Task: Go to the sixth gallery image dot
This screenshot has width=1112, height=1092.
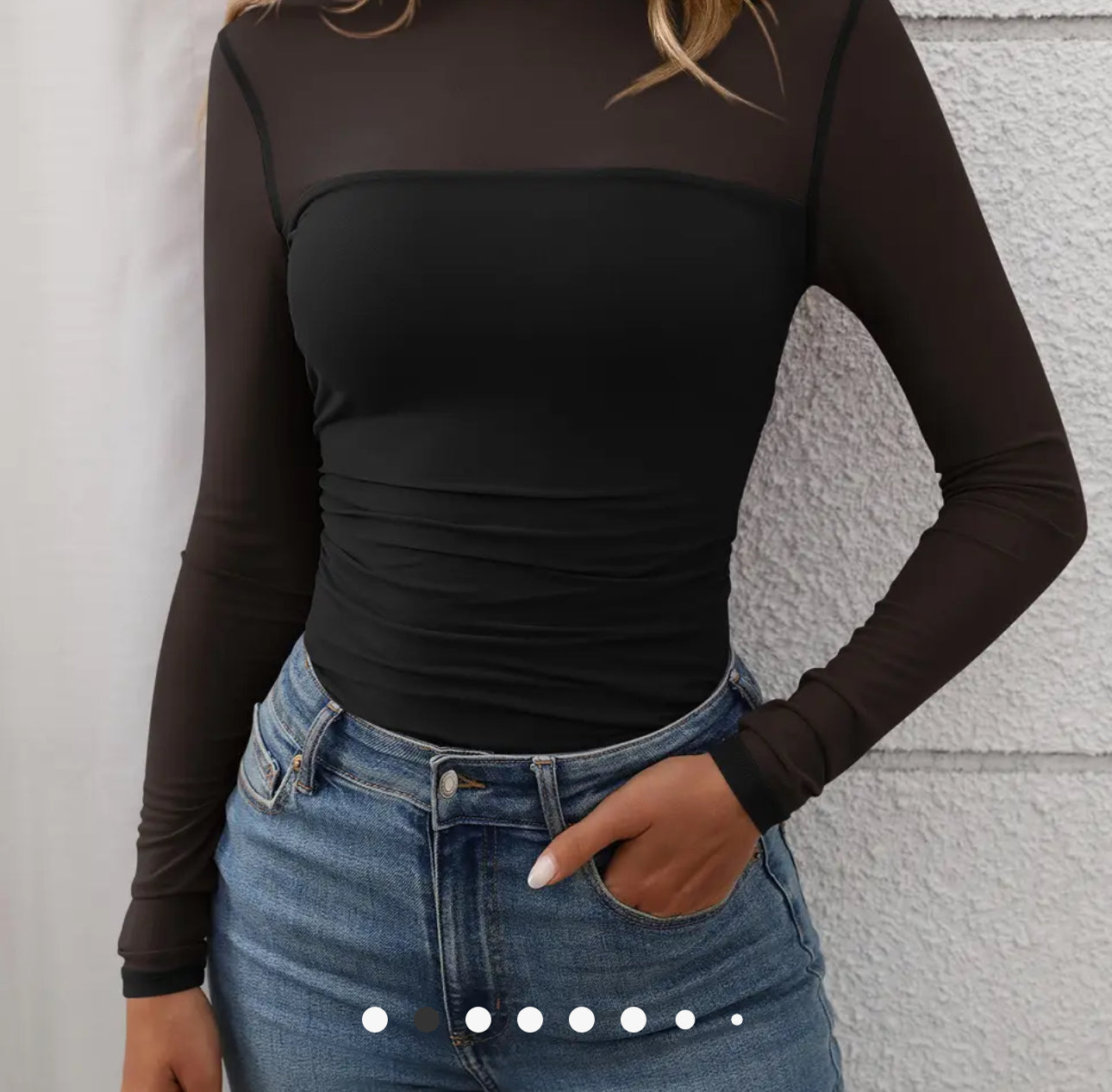Action: [633, 1019]
